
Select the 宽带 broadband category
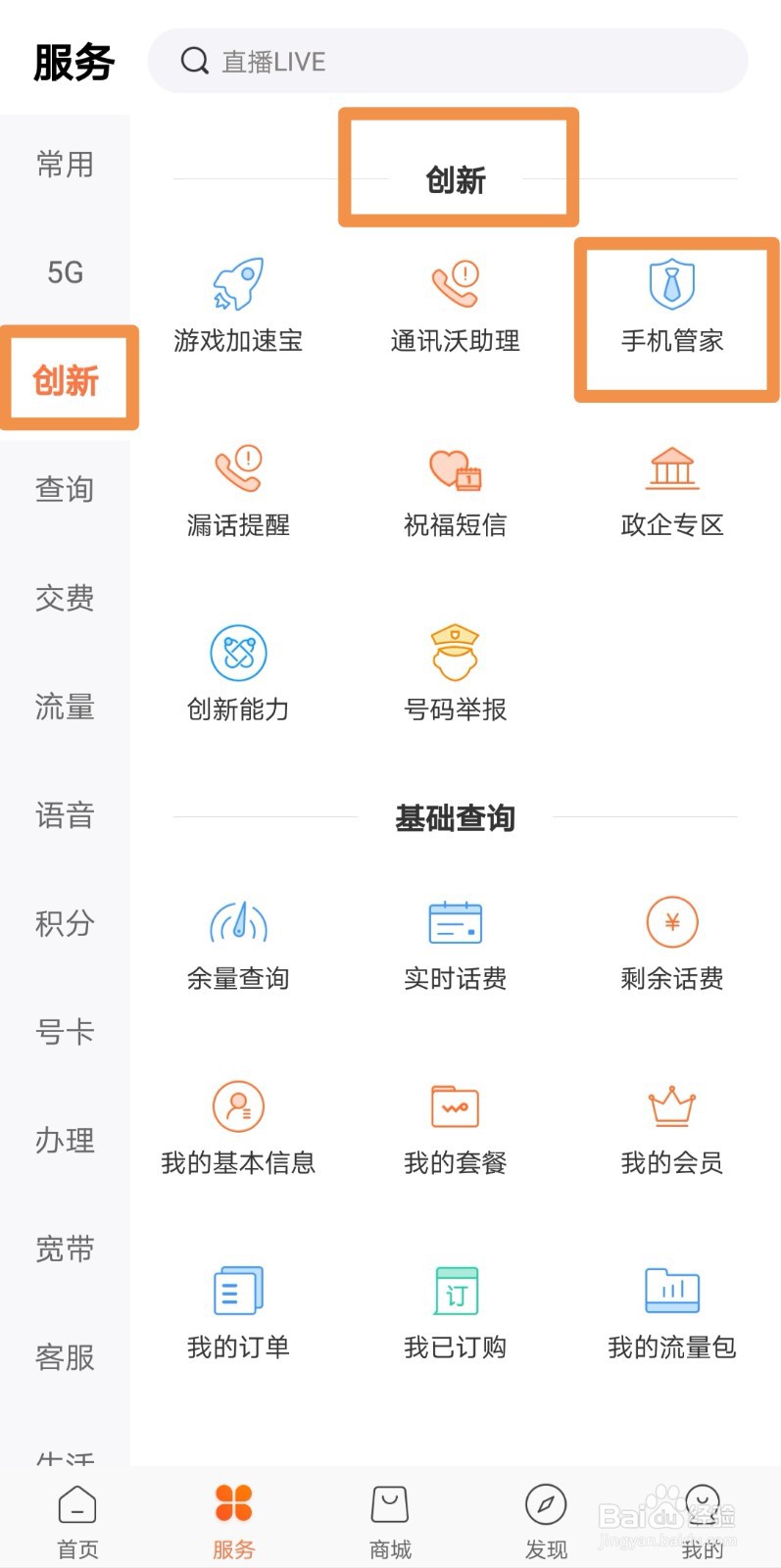[63, 1249]
